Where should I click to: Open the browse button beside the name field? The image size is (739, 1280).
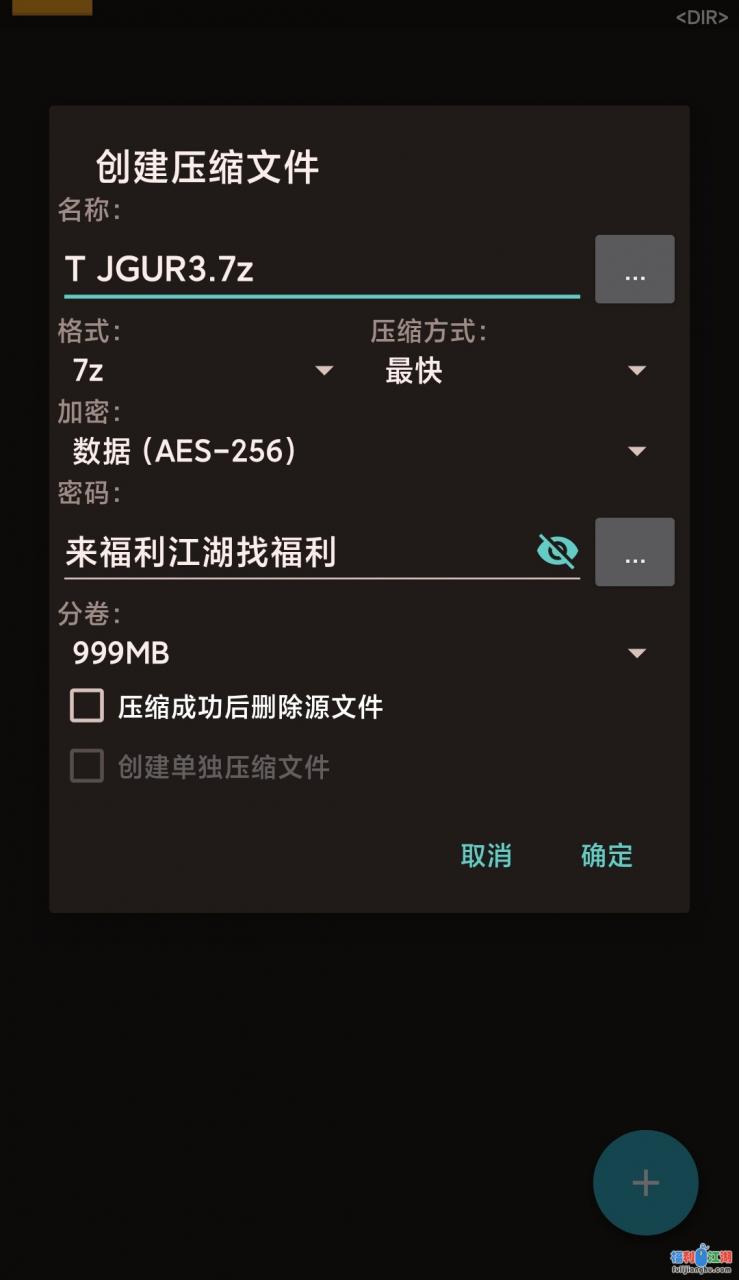634,270
